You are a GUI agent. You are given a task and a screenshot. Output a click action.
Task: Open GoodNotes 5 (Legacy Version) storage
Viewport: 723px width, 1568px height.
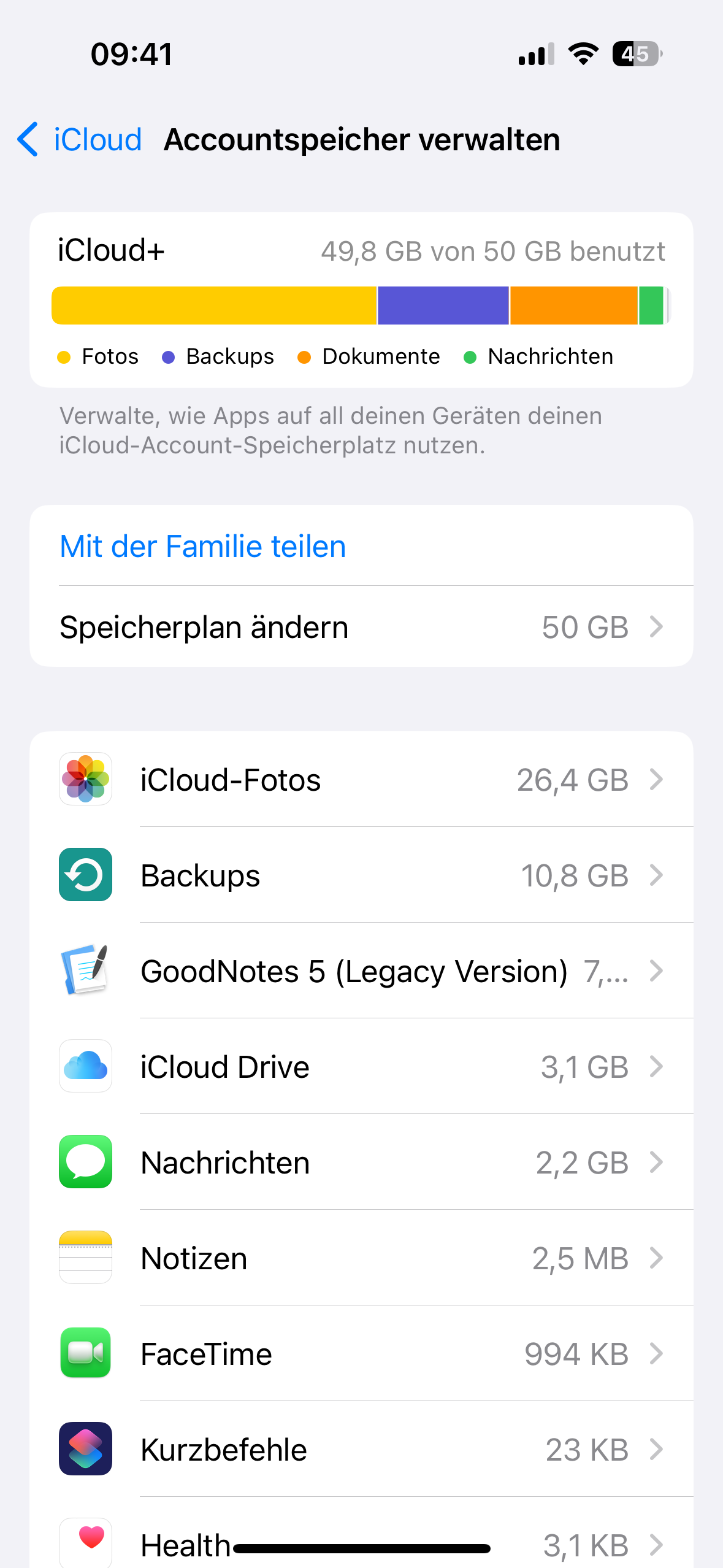point(361,970)
